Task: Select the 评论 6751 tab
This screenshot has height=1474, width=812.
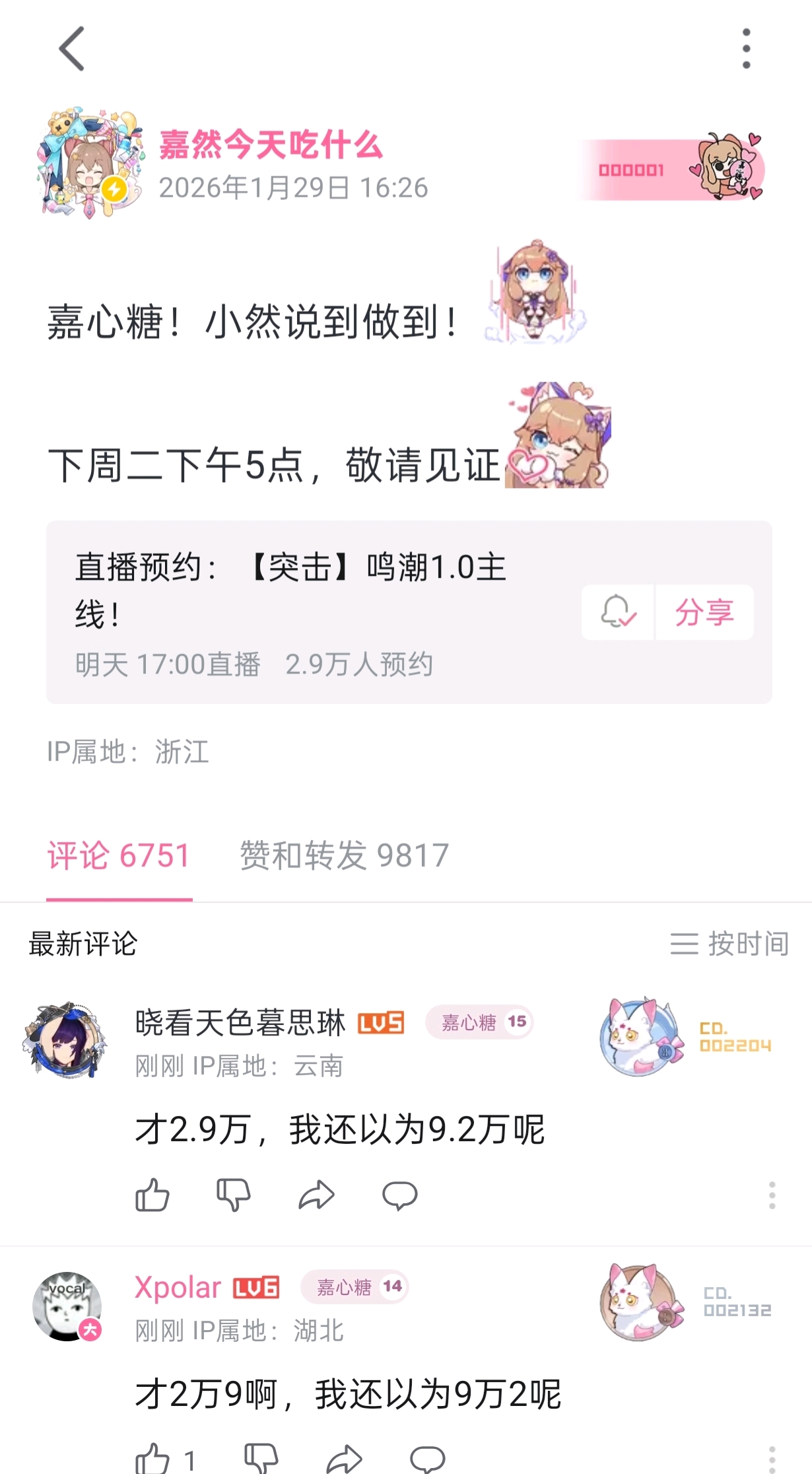Action: tap(119, 856)
